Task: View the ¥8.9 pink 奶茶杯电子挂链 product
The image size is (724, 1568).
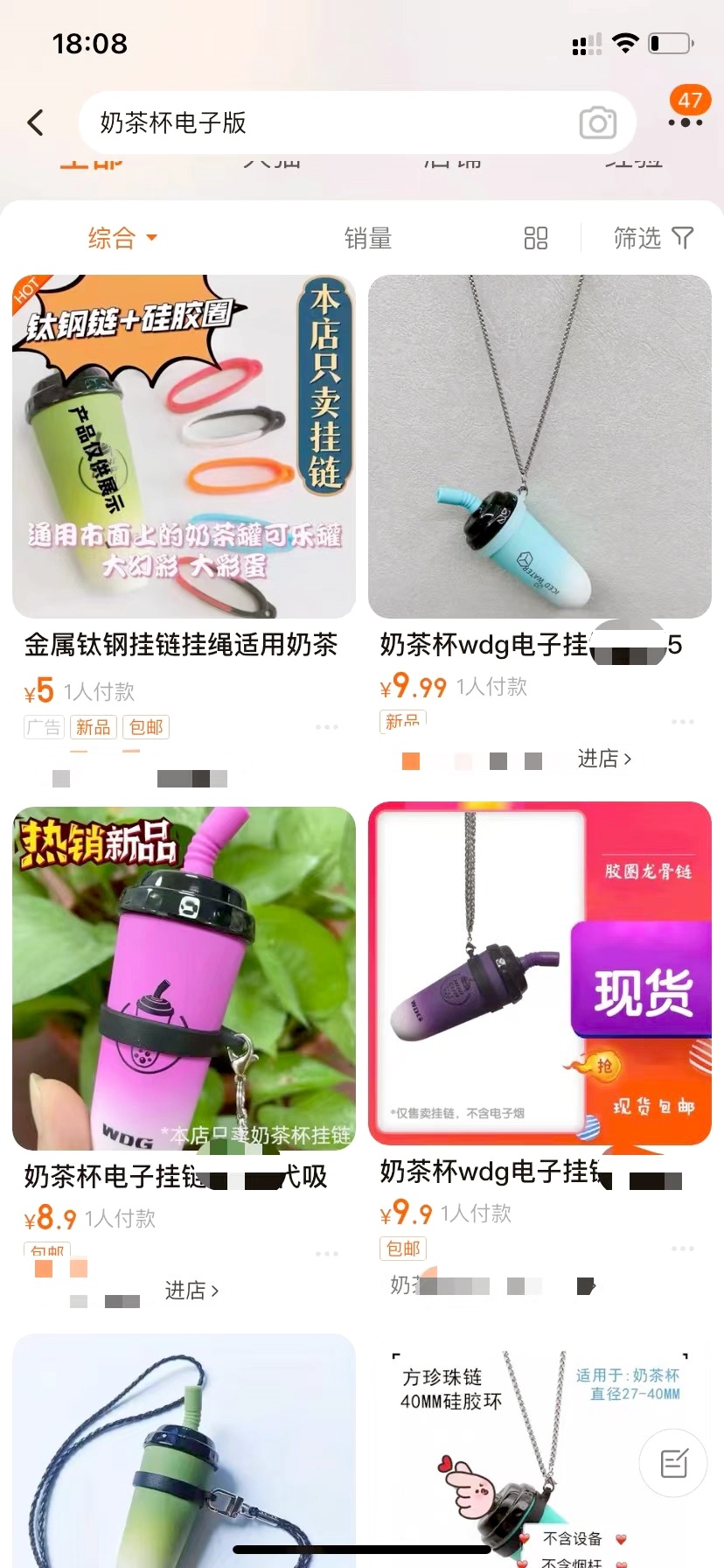Action: [184, 978]
